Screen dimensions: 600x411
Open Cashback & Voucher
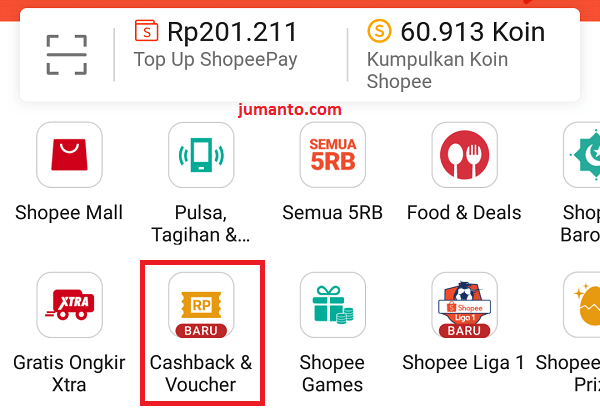tap(201, 305)
